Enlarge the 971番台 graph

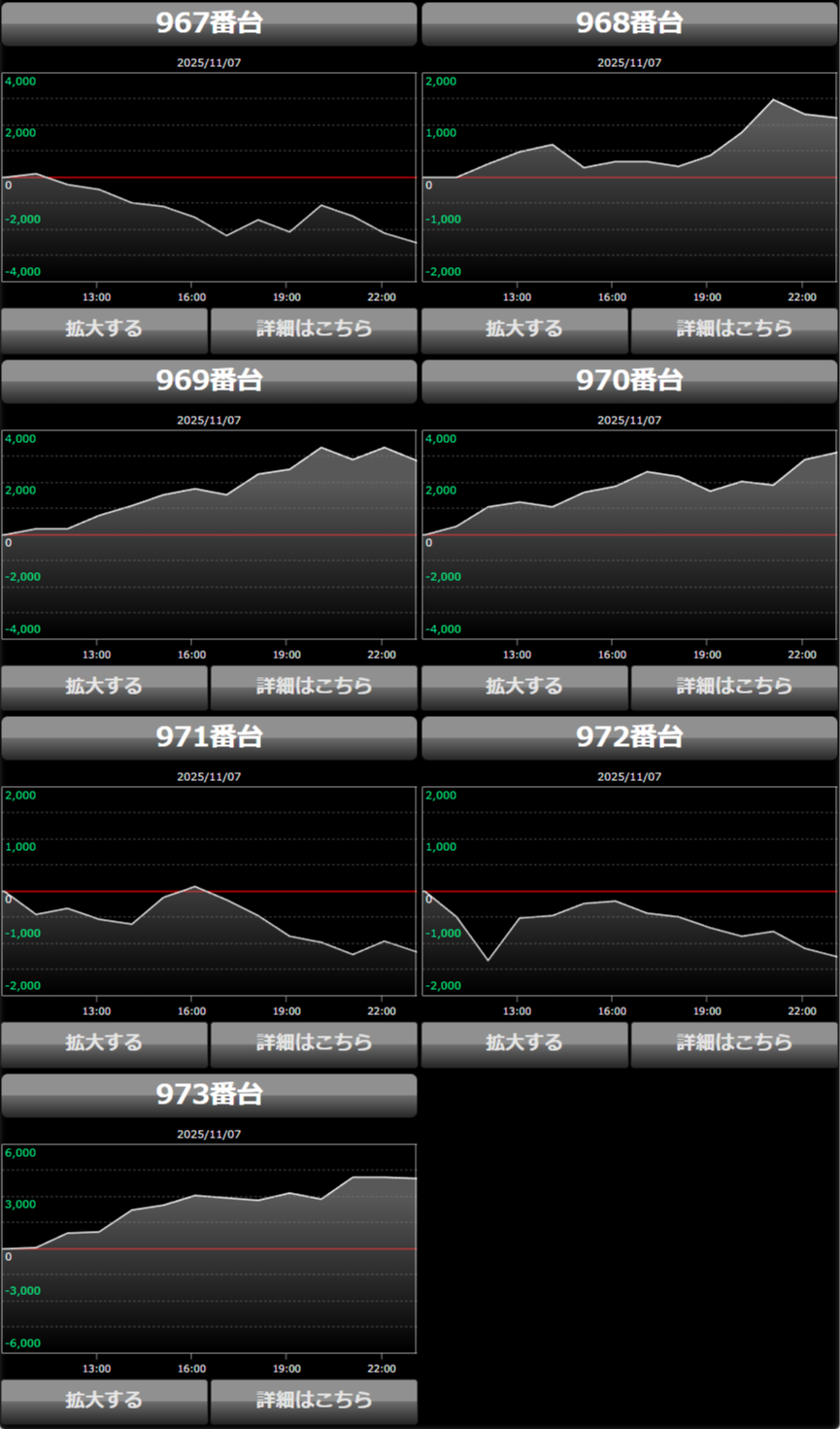(104, 1043)
